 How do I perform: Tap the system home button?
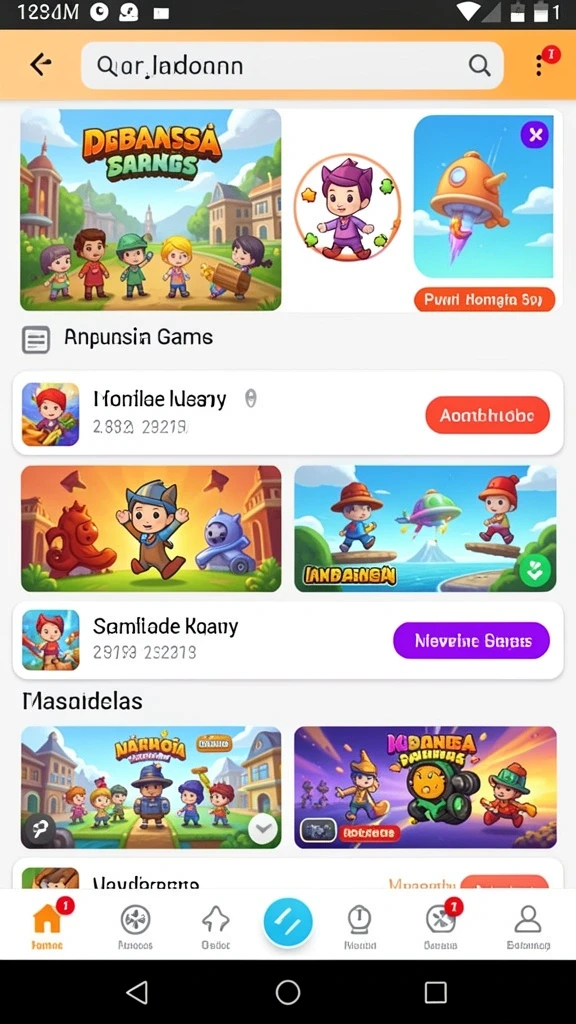(x=288, y=992)
